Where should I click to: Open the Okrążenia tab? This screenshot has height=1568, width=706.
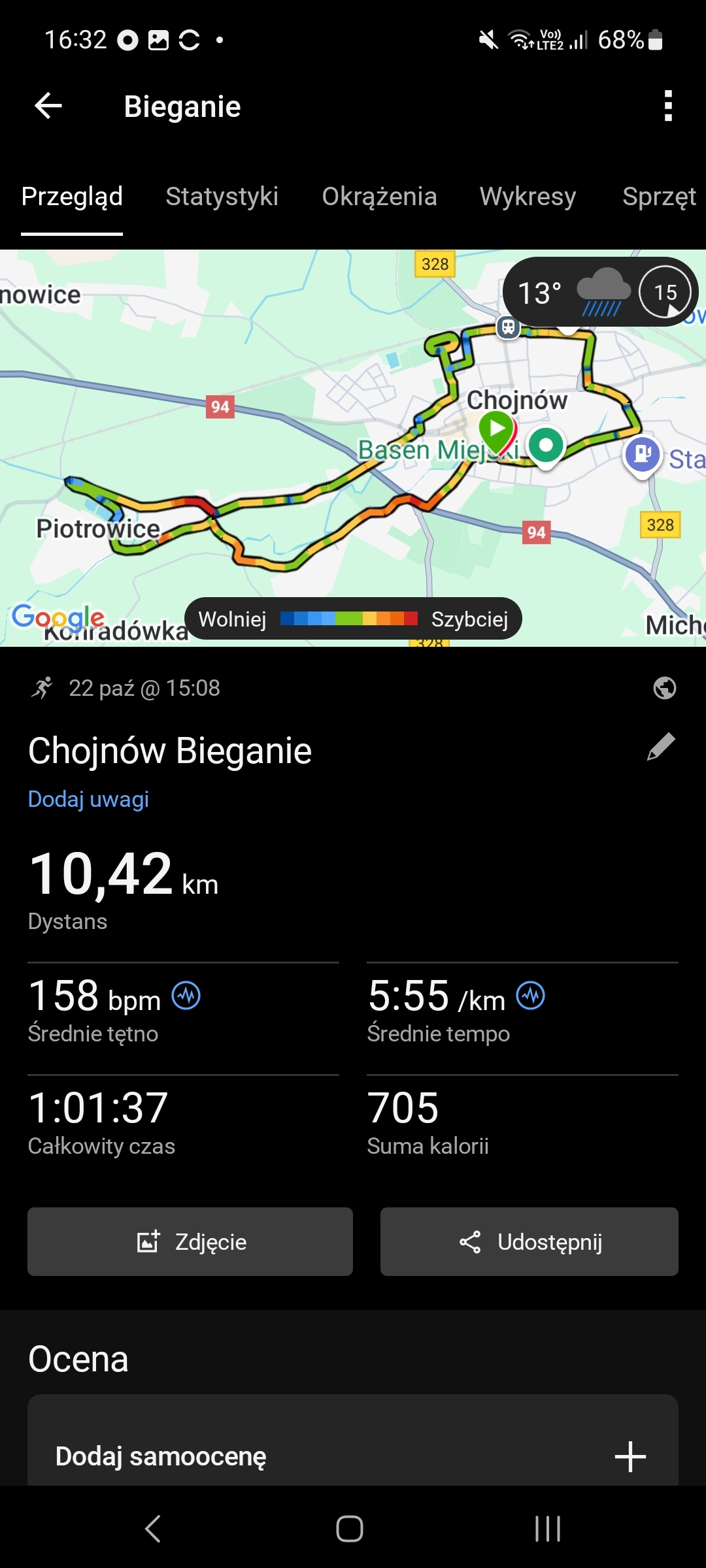click(x=379, y=197)
